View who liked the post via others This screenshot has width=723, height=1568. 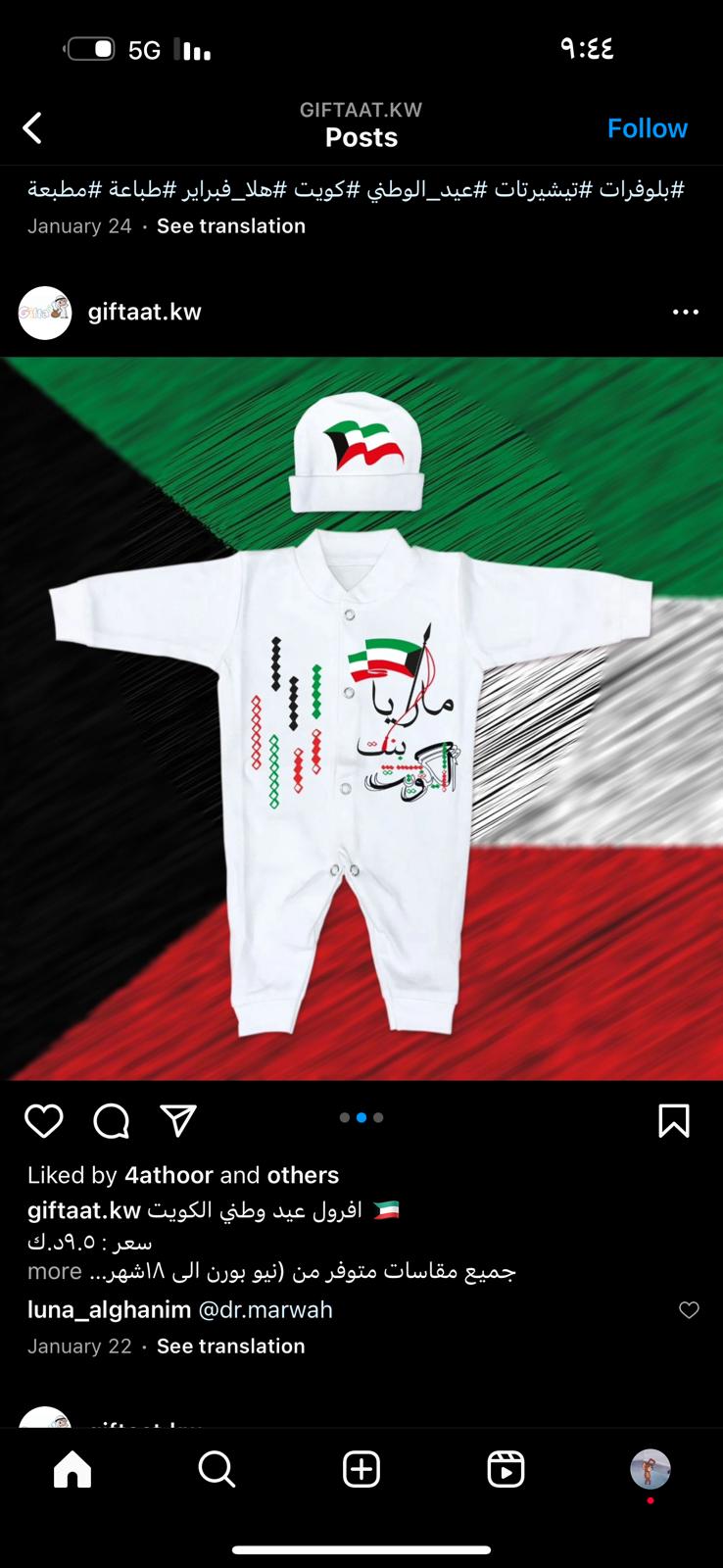(x=303, y=1175)
